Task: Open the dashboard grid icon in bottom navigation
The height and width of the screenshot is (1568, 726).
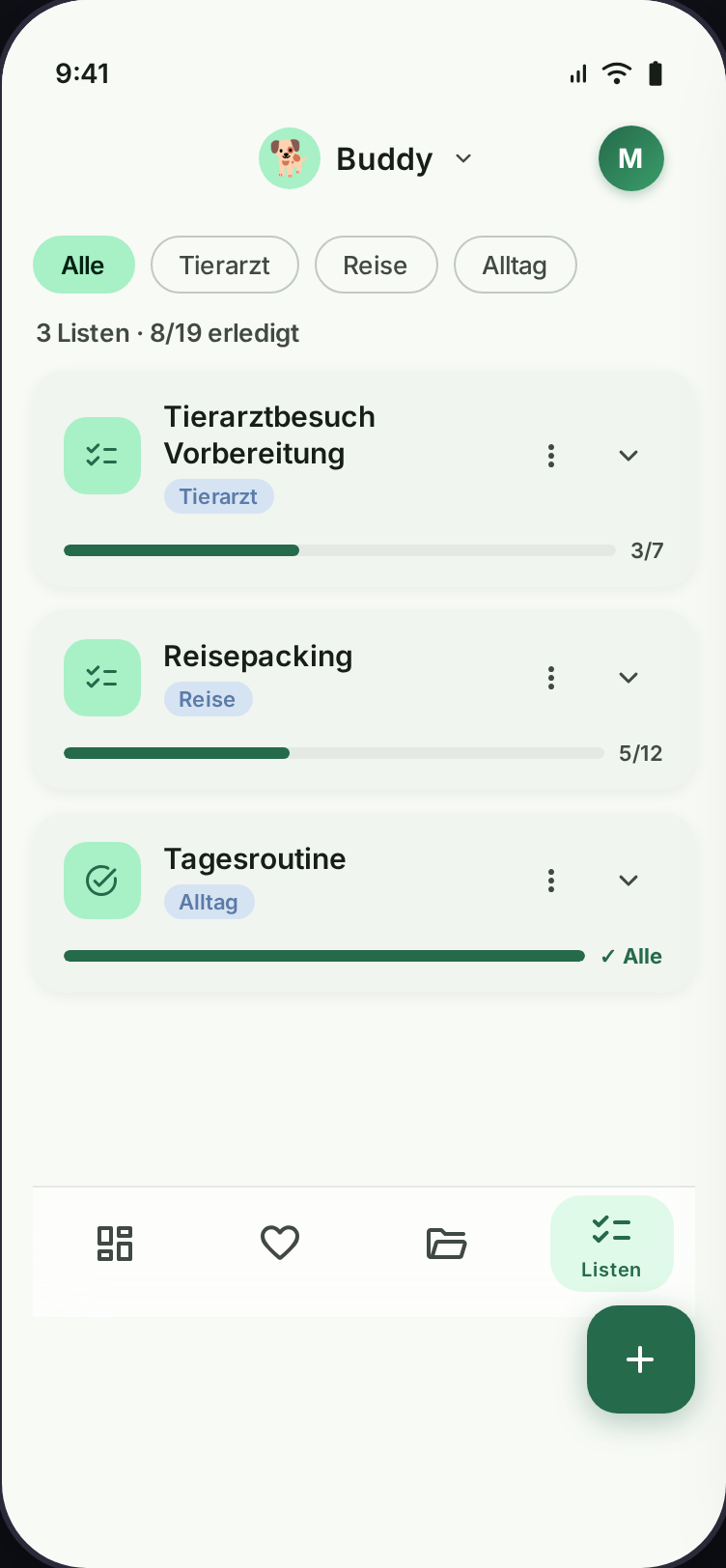Action: tap(115, 1244)
